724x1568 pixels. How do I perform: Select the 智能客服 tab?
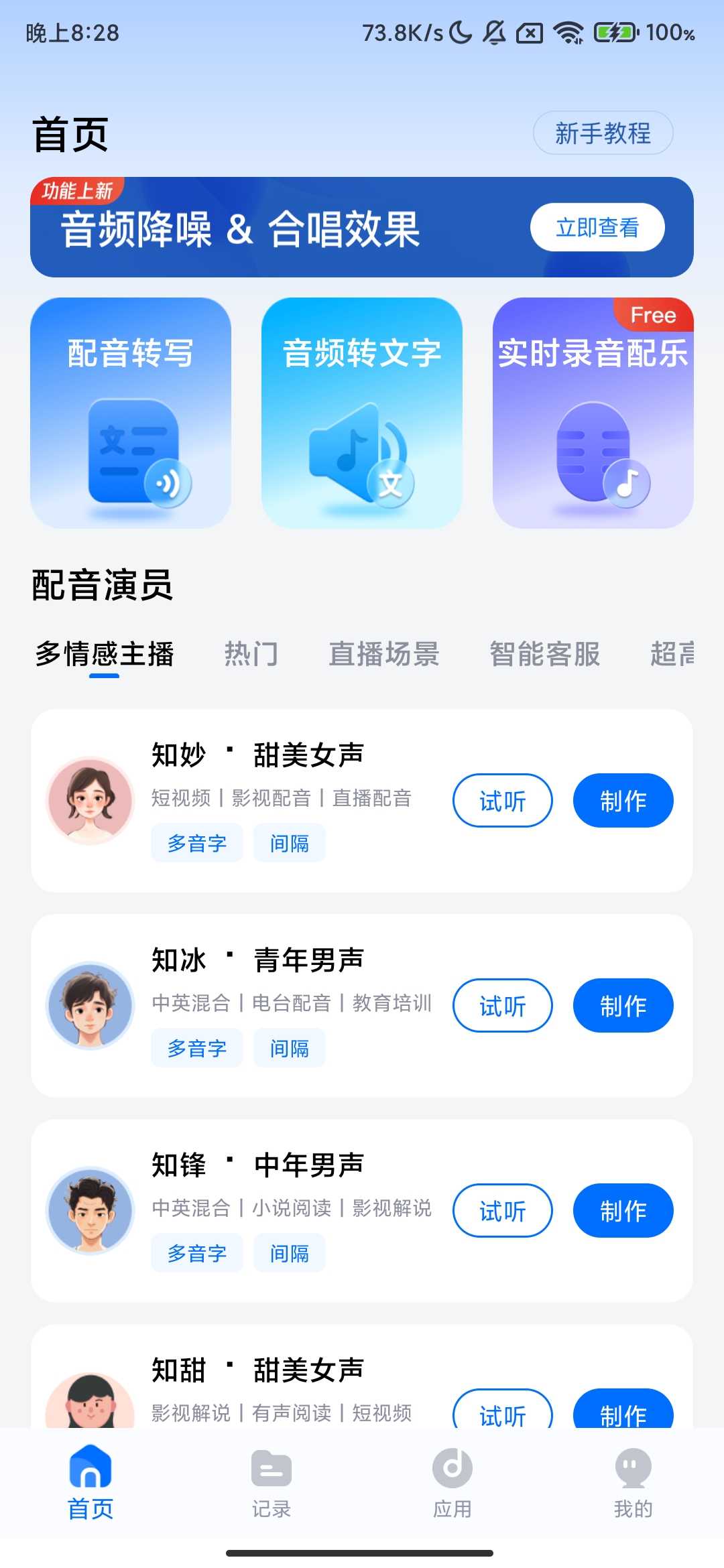tap(544, 654)
